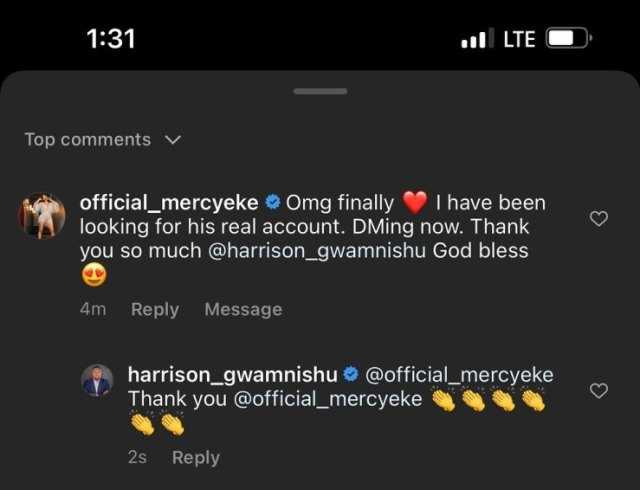Image resolution: width=640 pixels, height=490 pixels.
Task: Like official_mercyeke's comment
Action: (599, 218)
